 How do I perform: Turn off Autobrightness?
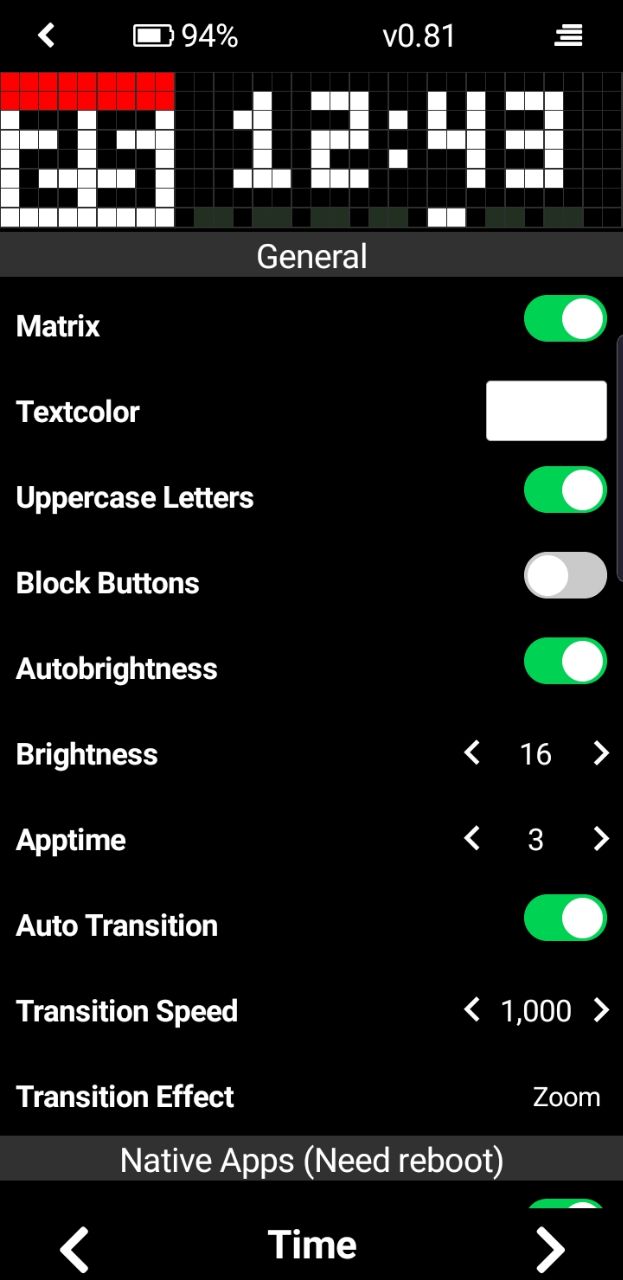(565, 661)
